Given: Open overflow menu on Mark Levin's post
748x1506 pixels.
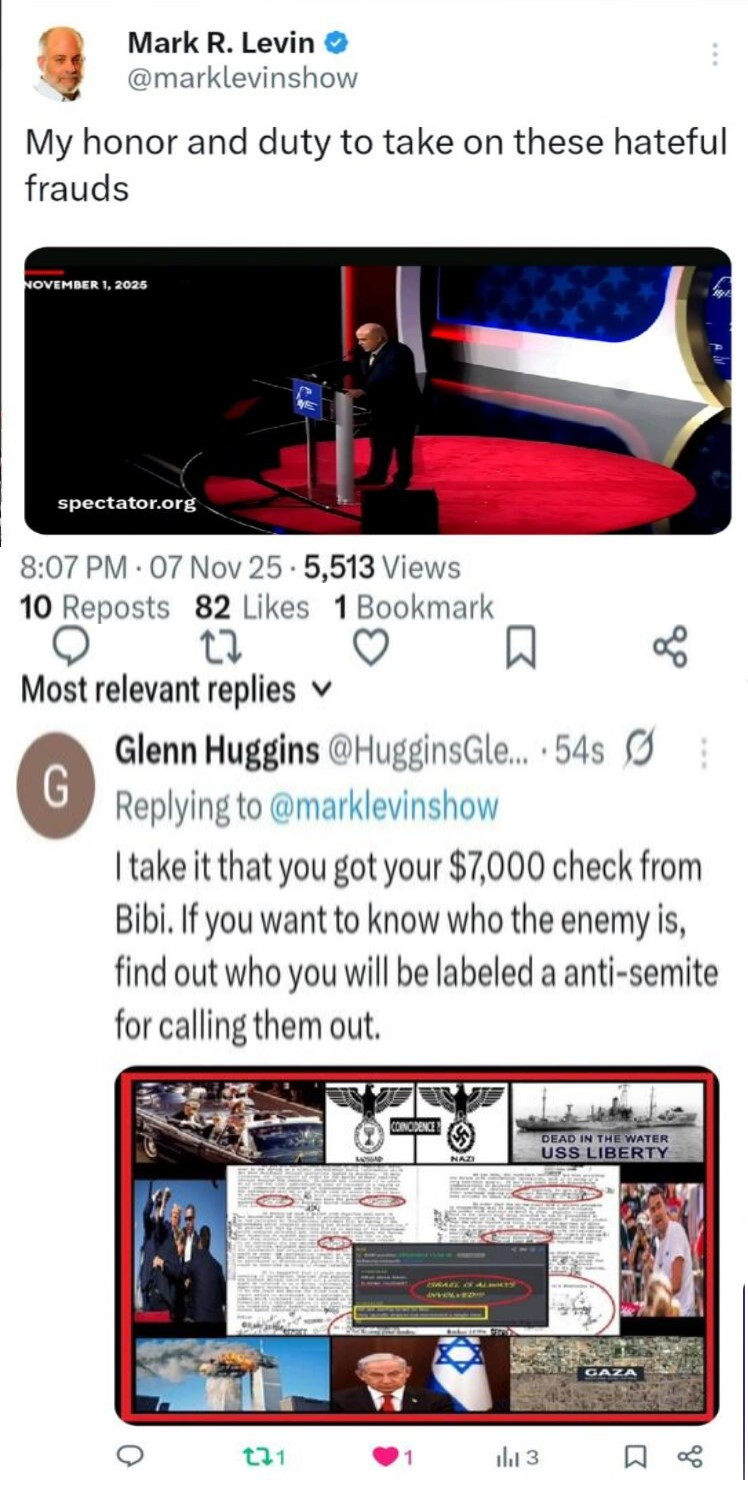Looking at the screenshot, I should [x=714, y=54].
